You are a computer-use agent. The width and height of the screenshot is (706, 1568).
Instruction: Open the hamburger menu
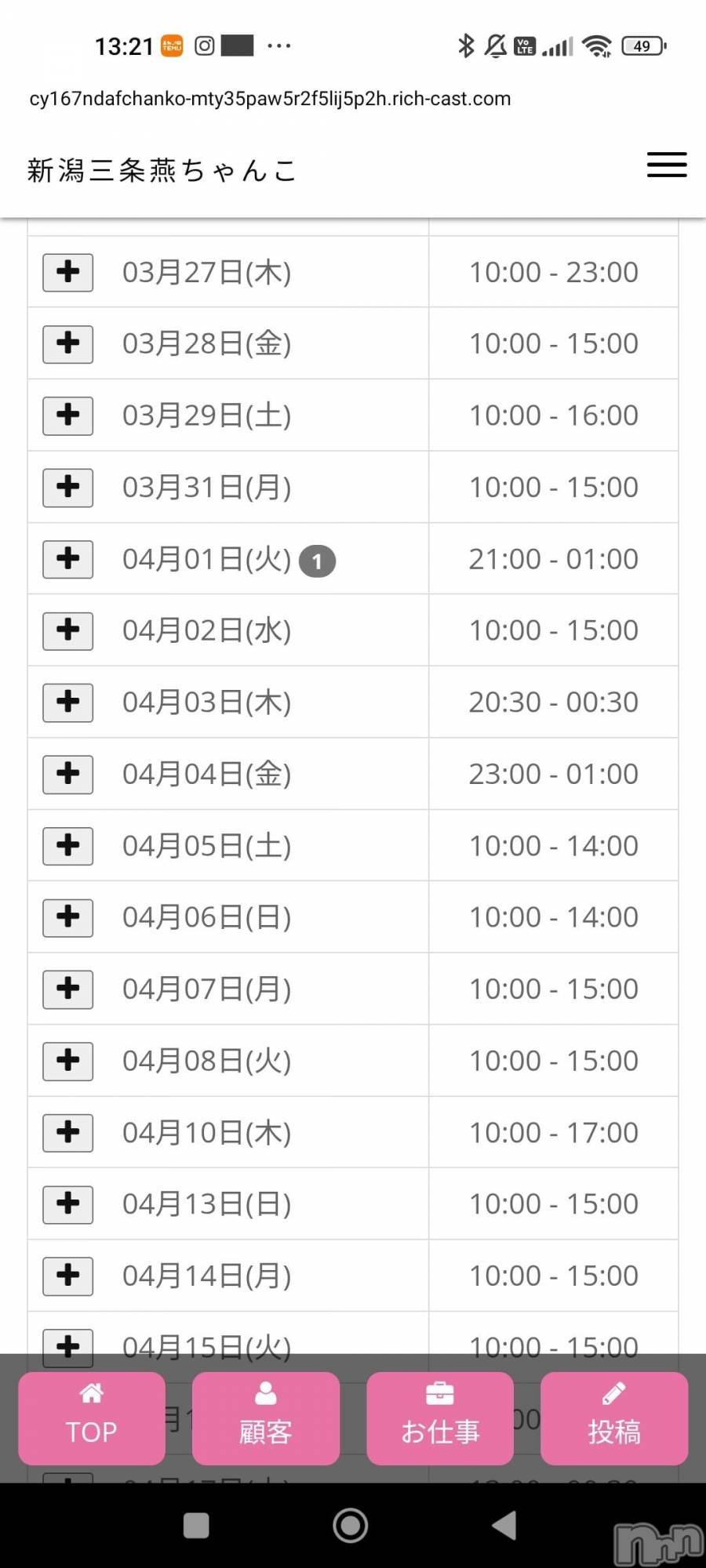click(x=667, y=165)
